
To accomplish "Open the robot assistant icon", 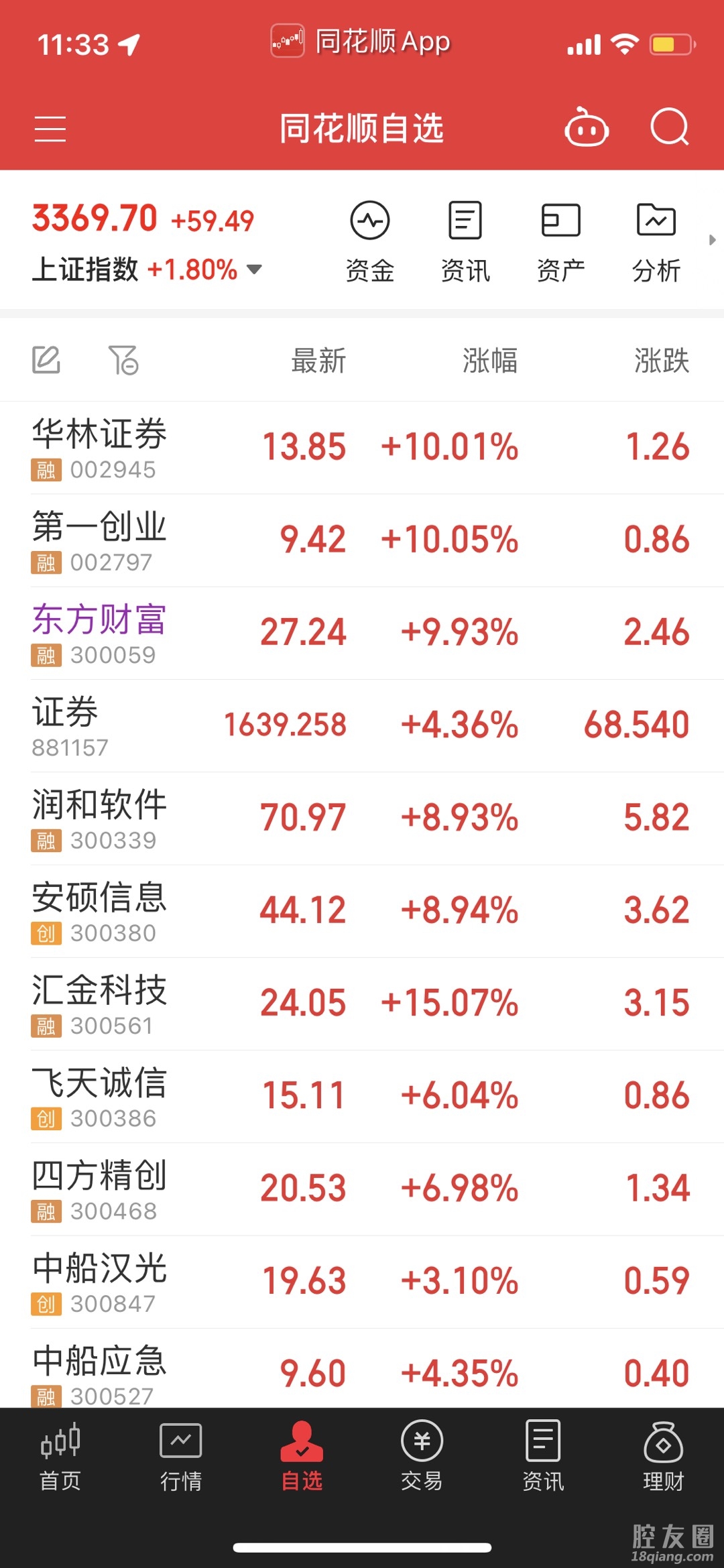I will click(587, 127).
